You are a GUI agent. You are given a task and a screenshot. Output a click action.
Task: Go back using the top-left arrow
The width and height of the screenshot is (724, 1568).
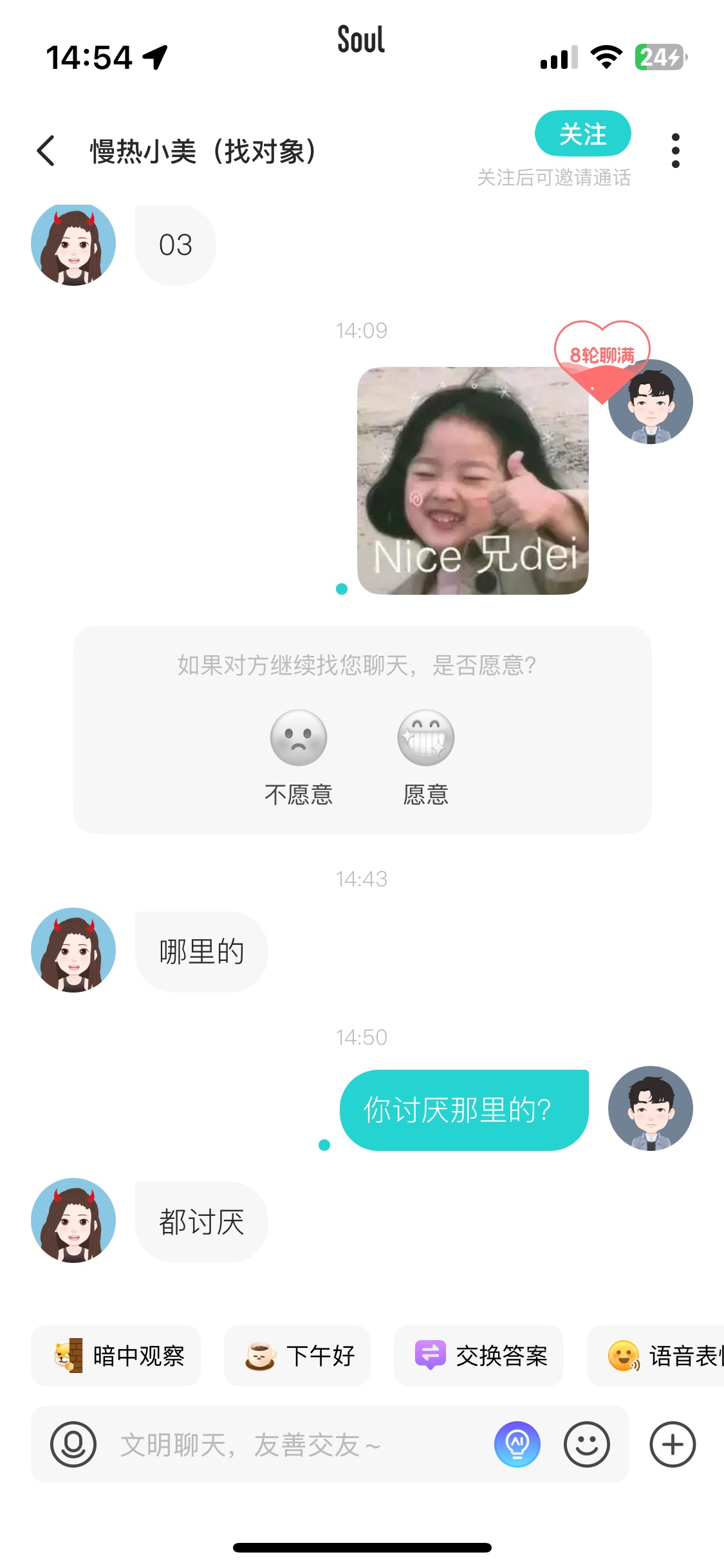pos(46,151)
